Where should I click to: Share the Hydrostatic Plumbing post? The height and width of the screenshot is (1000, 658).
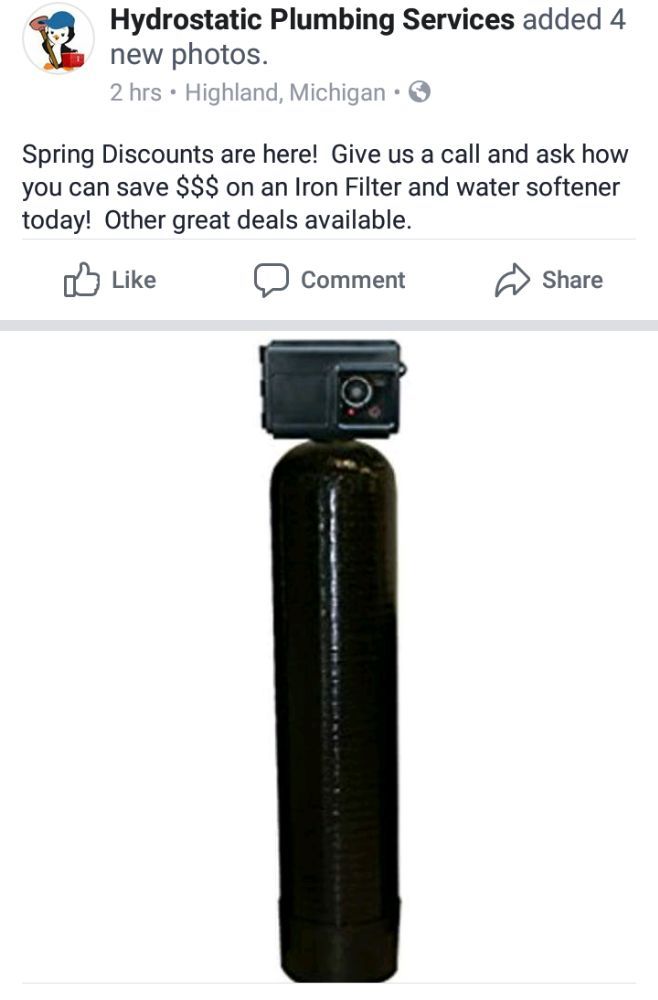[x=549, y=281]
